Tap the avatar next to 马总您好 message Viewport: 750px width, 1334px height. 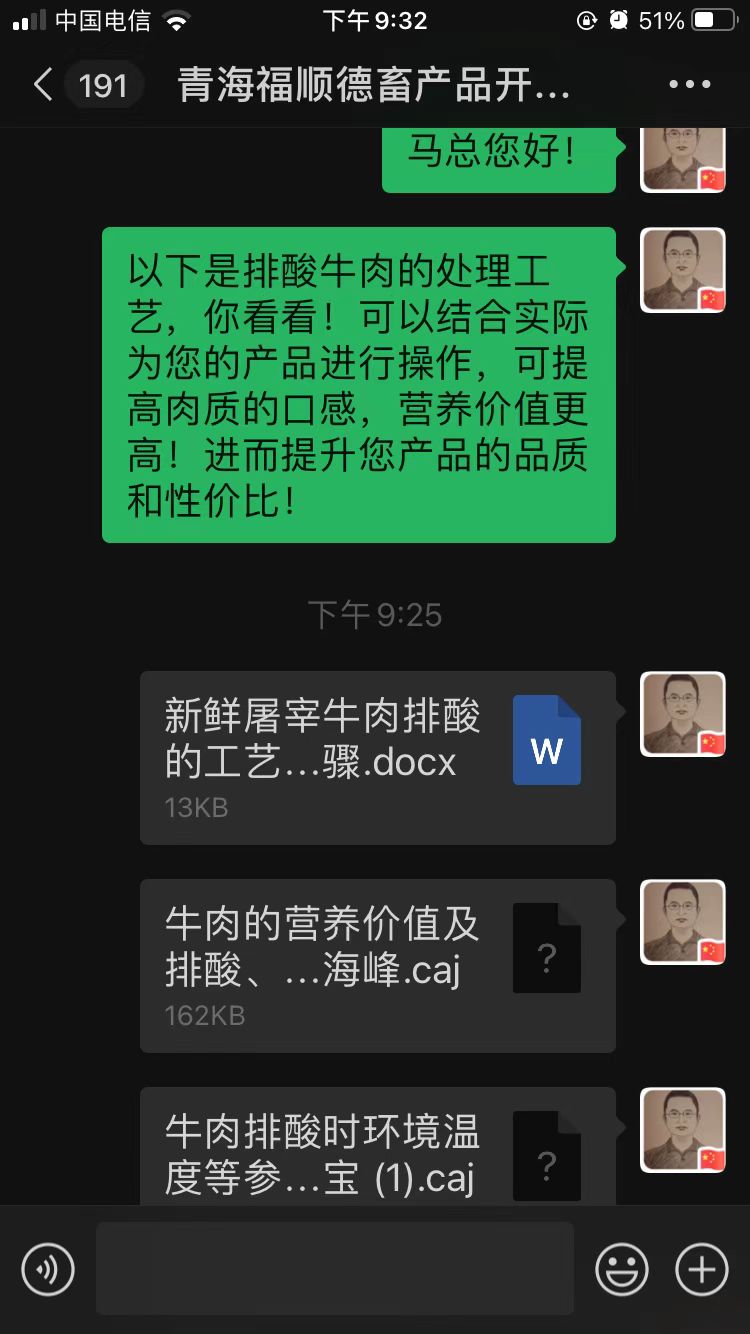tap(683, 160)
